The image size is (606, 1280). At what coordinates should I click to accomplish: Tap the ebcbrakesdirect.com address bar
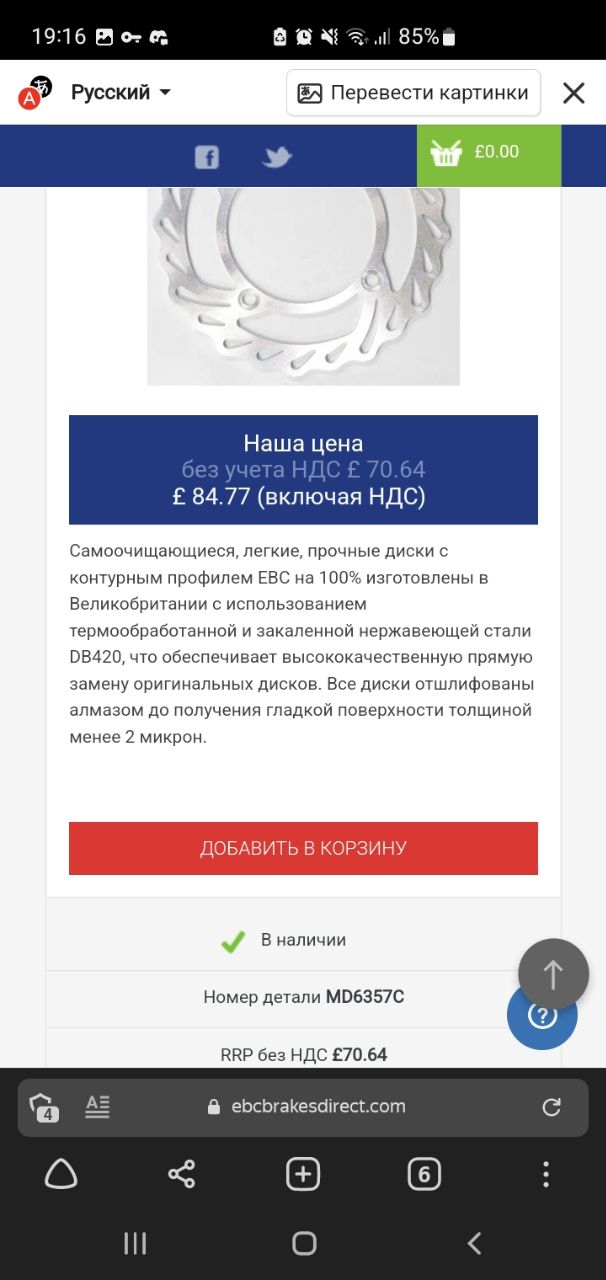click(x=318, y=1106)
